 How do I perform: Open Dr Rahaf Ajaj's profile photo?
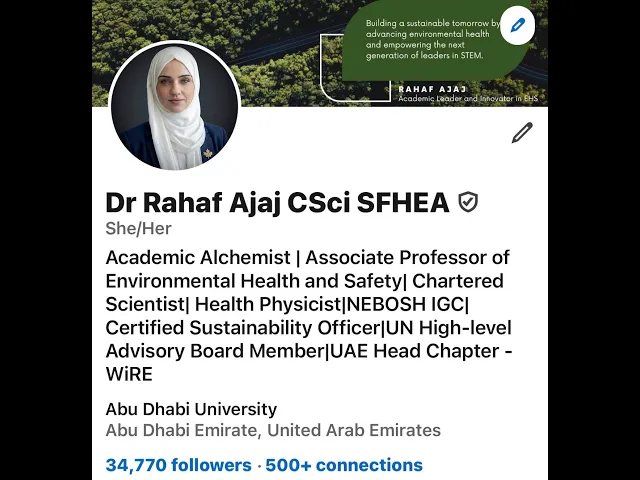(x=175, y=106)
